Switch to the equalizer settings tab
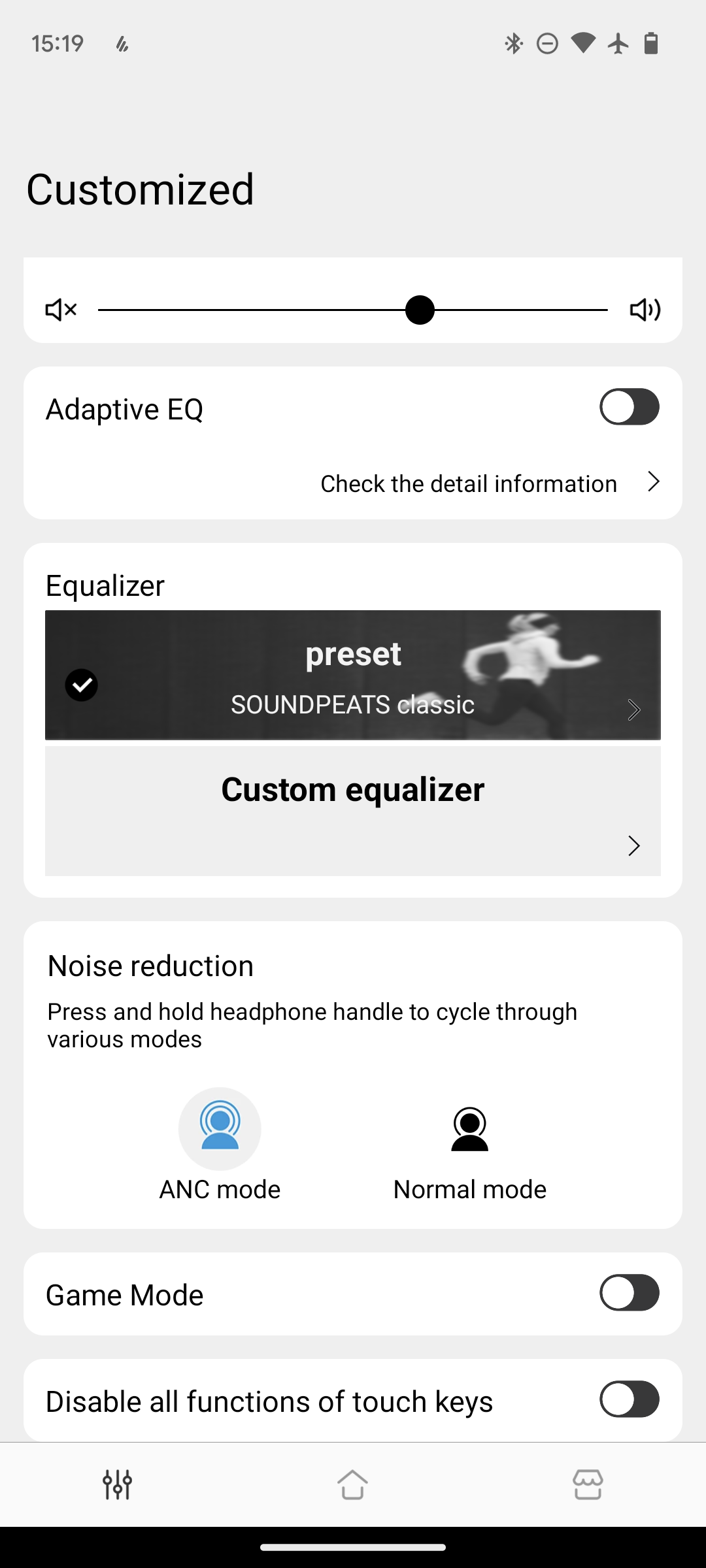The image size is (706, 1568). (x=118, y=1484)
